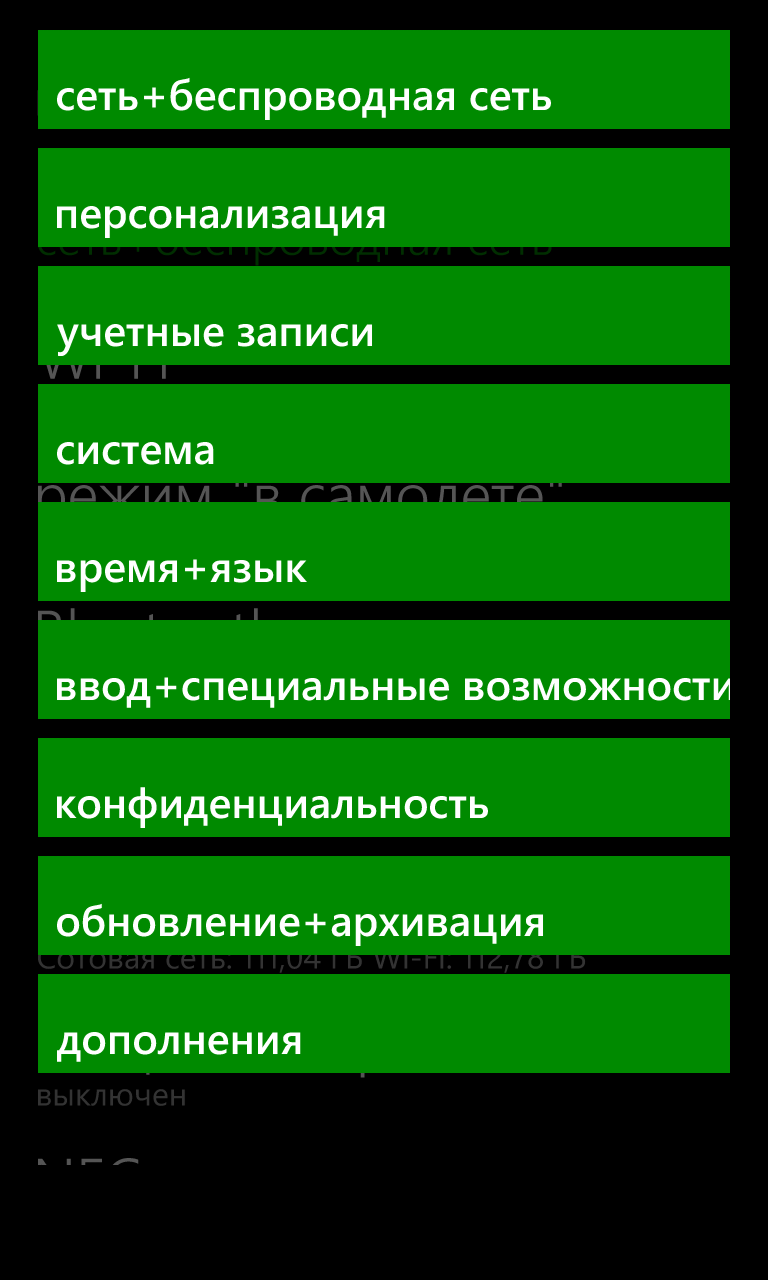Open обновление+архивация section
Screen dimensions: 768x1280
384,905
